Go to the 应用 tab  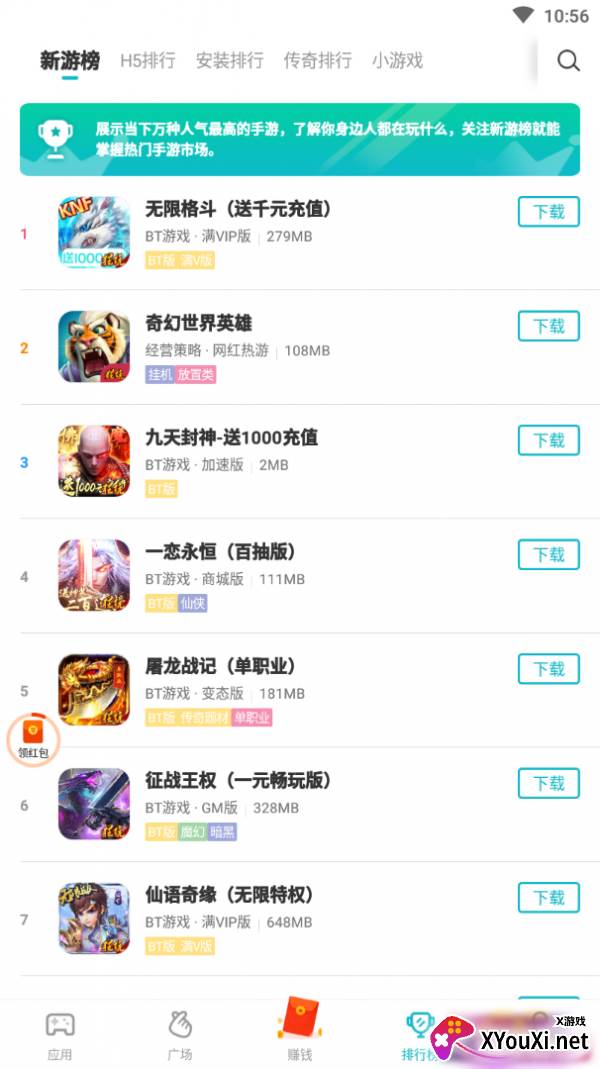60,1035
